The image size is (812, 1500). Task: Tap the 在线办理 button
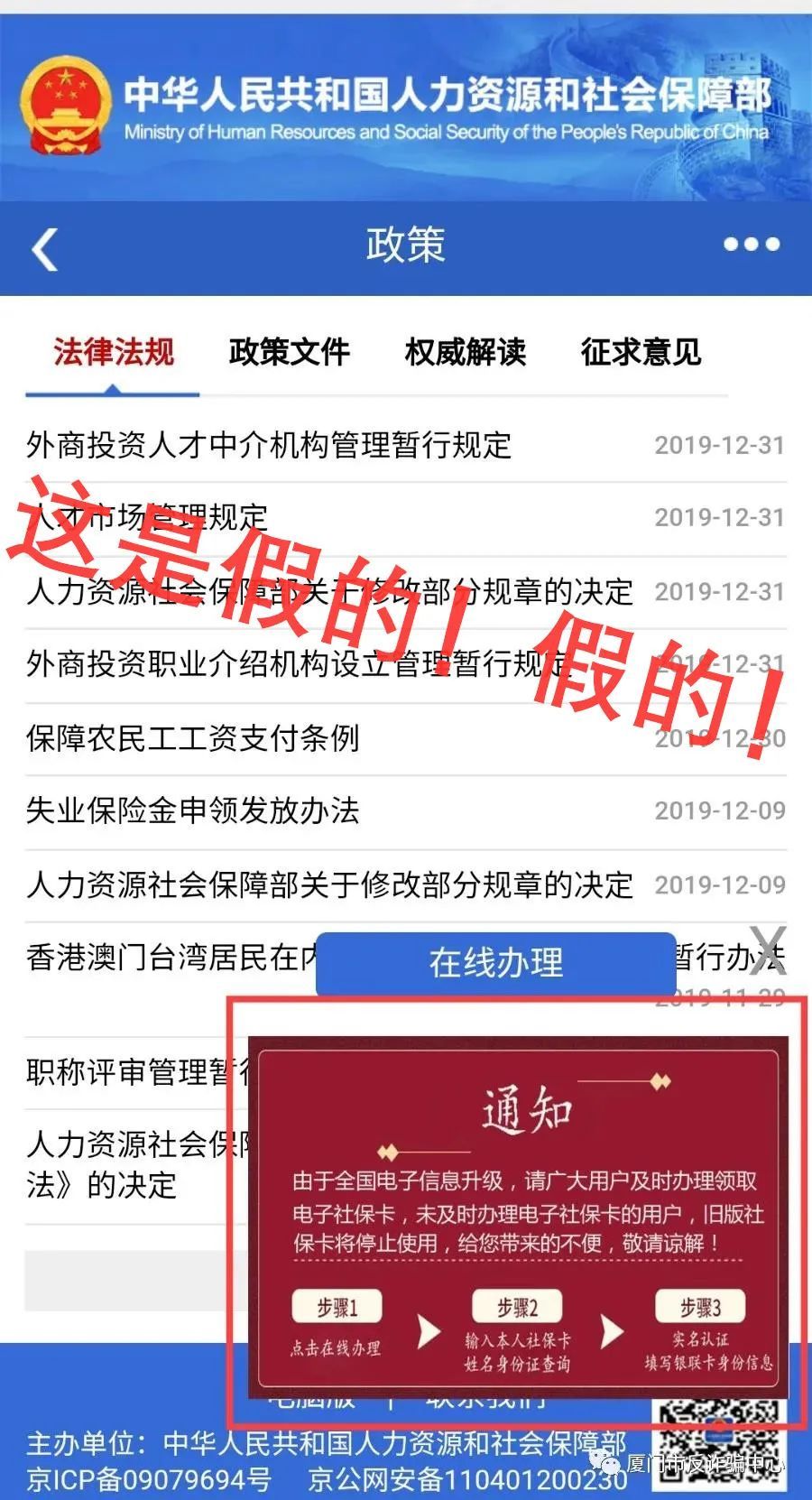coord(495,963)
